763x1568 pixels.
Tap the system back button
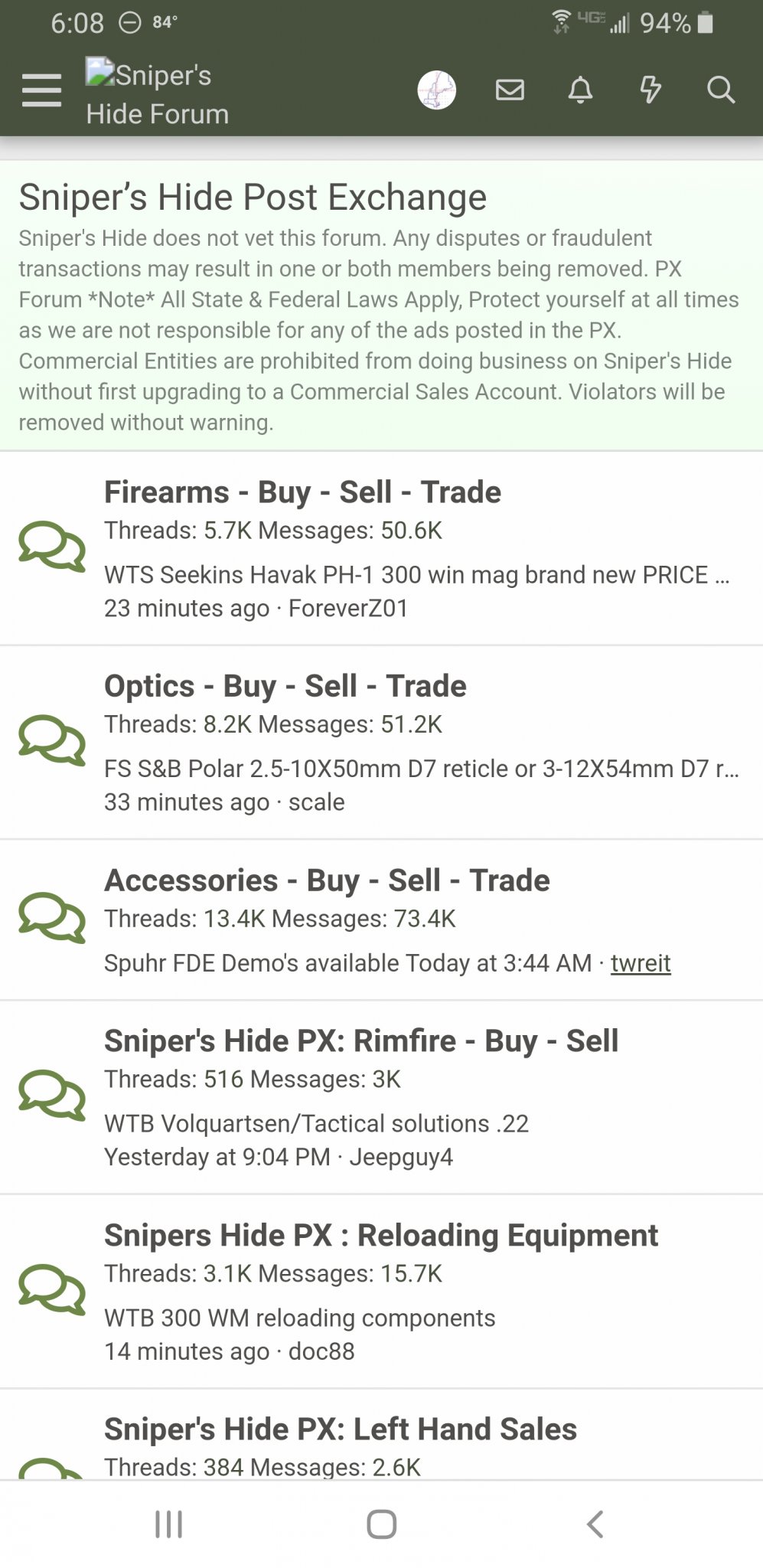click(x=595, y=1524)
